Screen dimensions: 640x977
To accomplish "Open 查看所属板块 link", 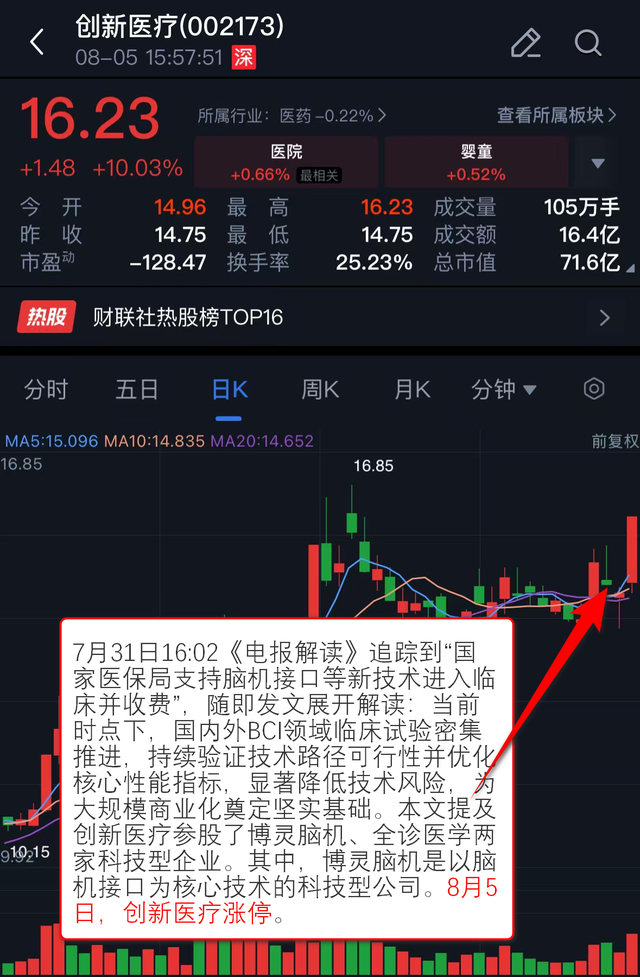I will coord(557,115).
